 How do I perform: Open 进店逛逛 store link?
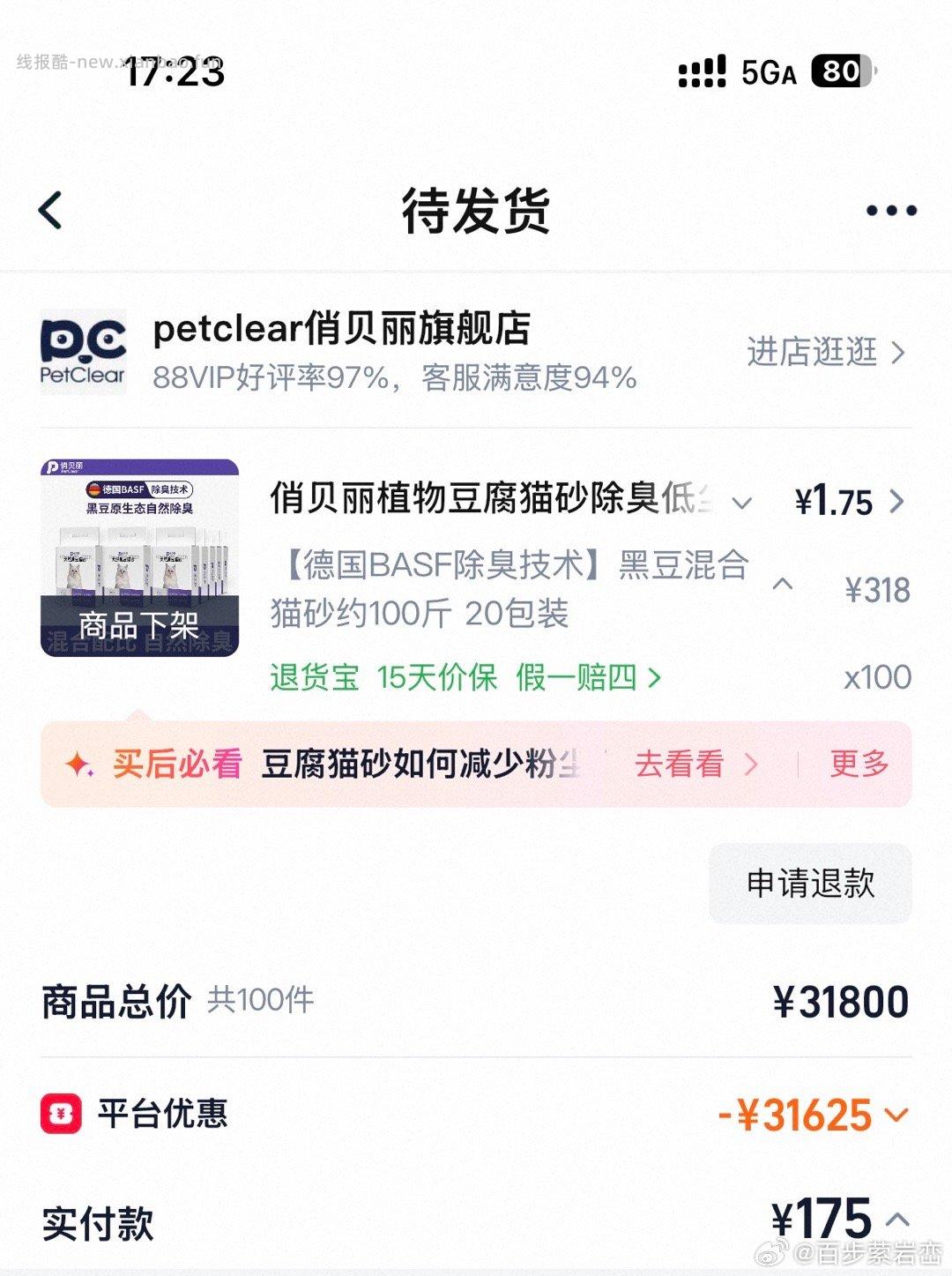811,351
